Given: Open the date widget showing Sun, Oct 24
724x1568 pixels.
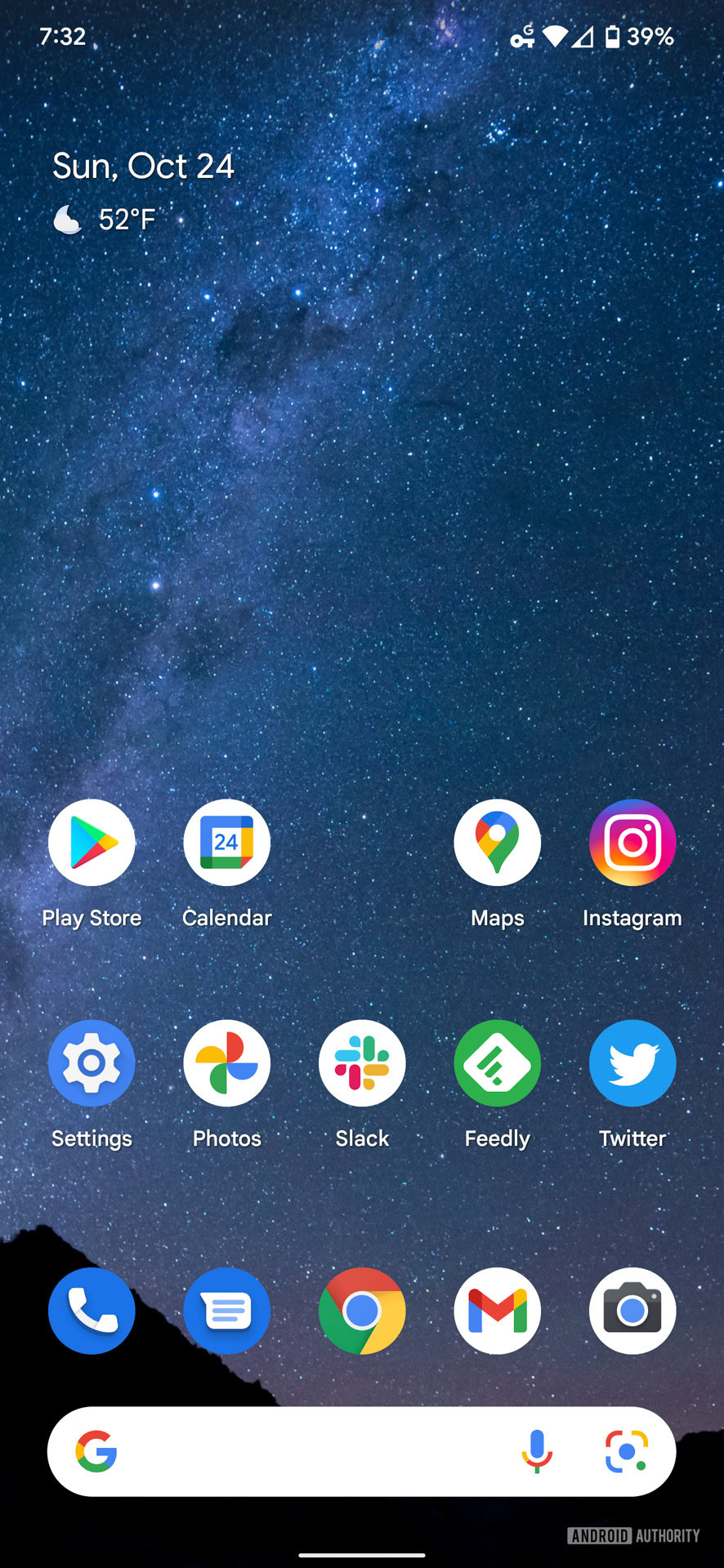Looking at the screenshot, I should pyautogui.click(x=144, y=167).
